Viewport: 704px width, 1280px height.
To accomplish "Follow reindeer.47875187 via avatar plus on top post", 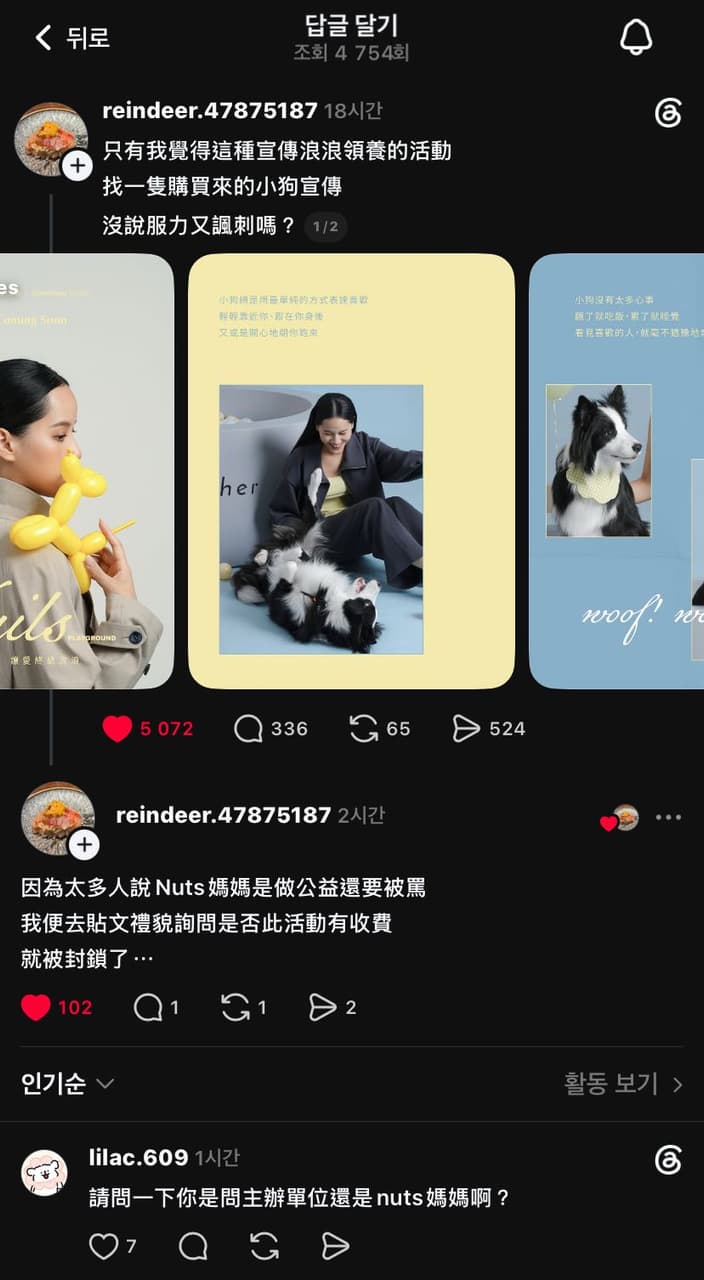I will 78,165.
